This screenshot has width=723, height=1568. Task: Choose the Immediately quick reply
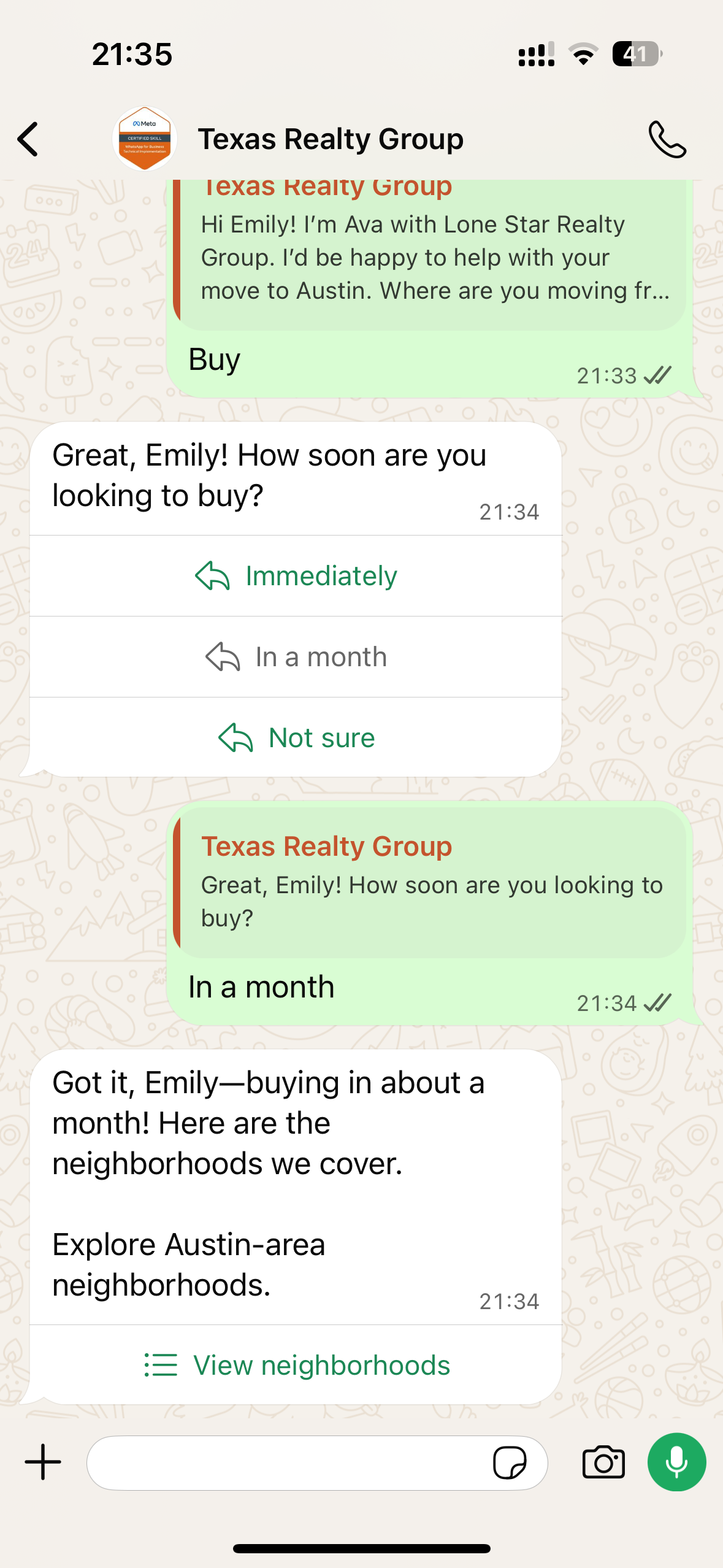(x=296, y=576)
